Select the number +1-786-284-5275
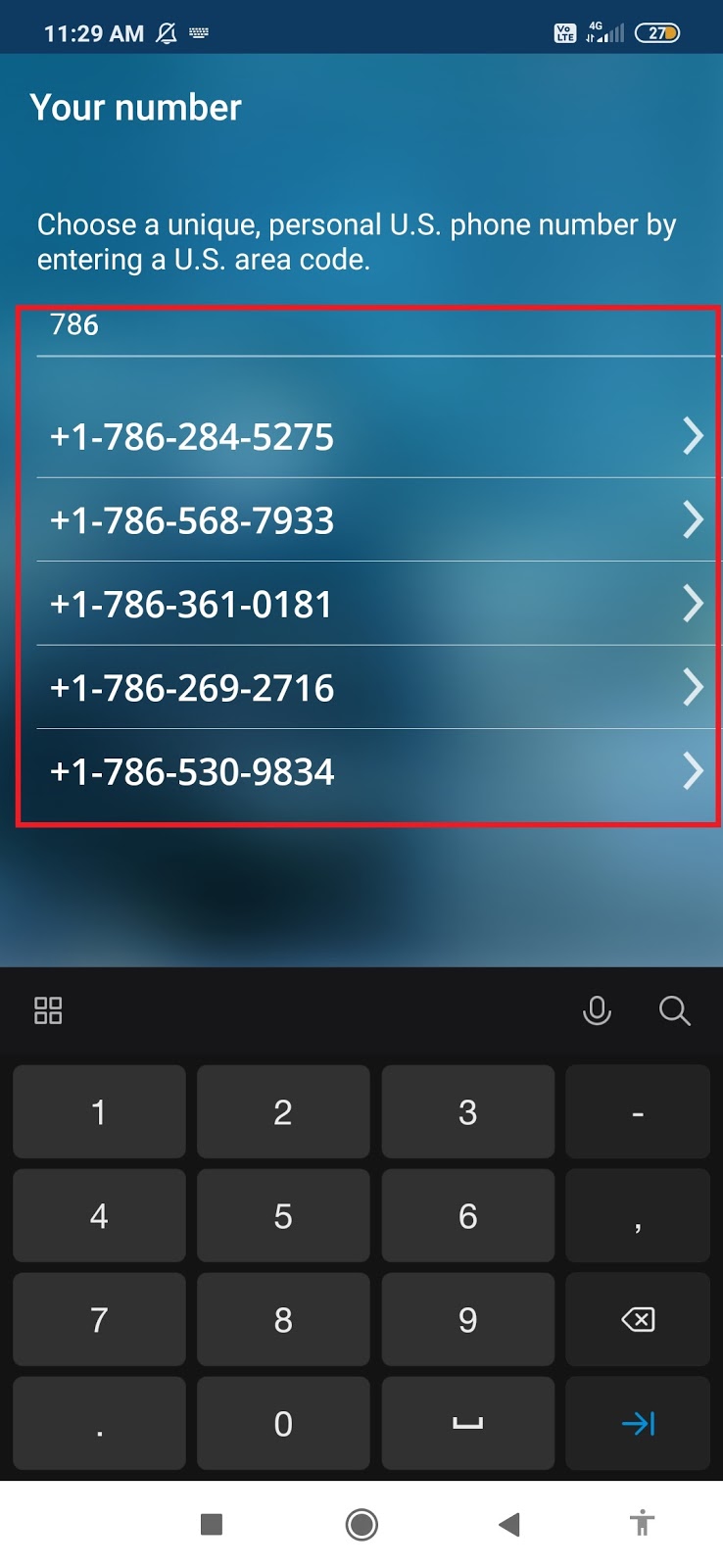Screen dimensions: 723x1568 tap(376, 436)
